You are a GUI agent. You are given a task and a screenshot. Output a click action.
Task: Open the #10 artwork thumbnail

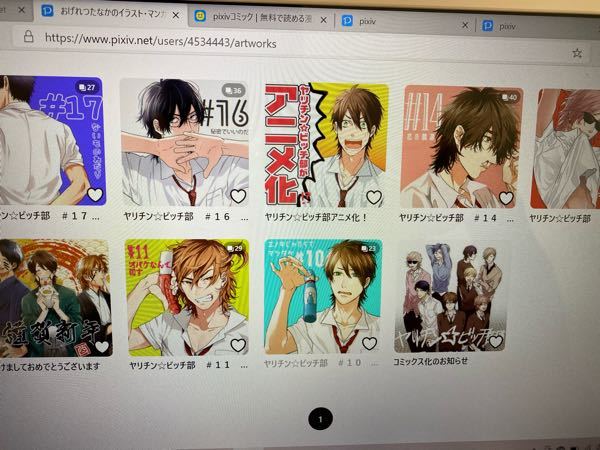(x=320, y=295)
